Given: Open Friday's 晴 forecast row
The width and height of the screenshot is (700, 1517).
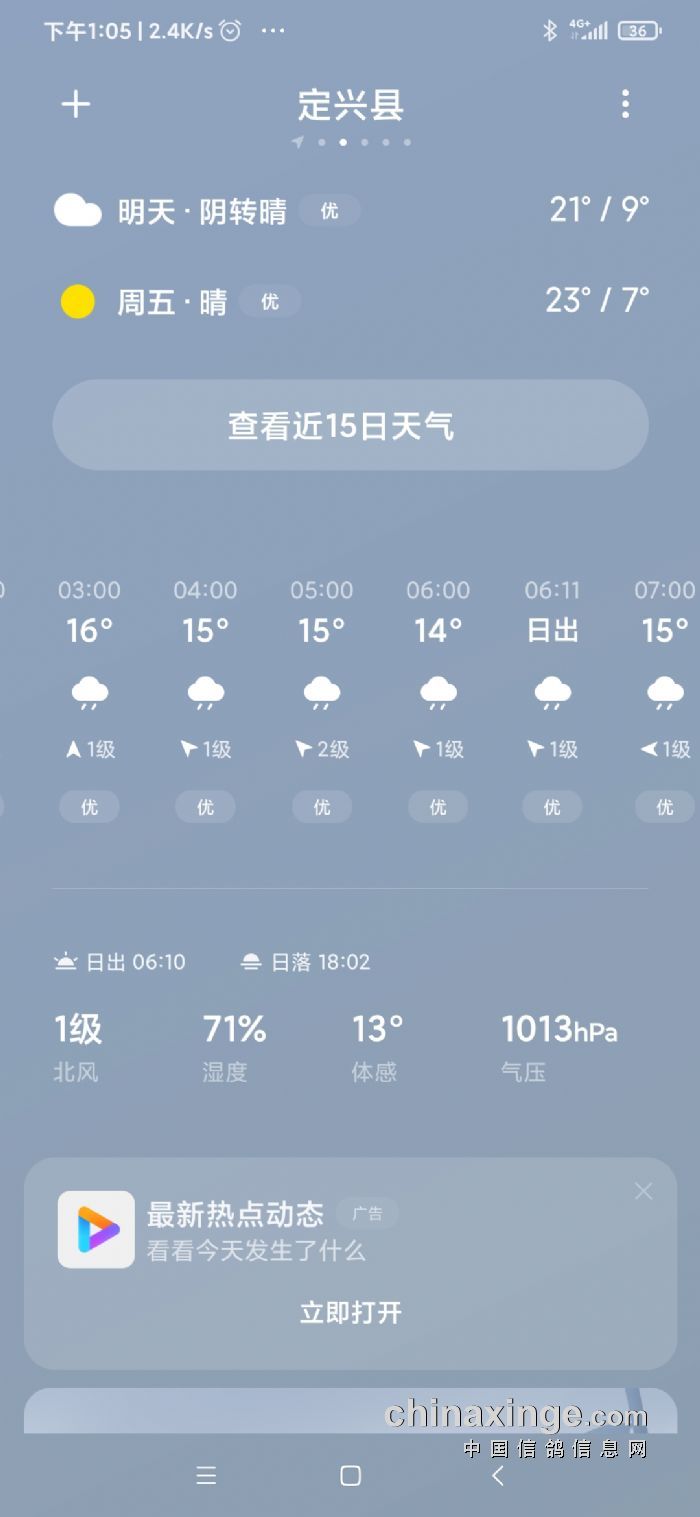Looking at the screenshot, I should coord(350,301).
